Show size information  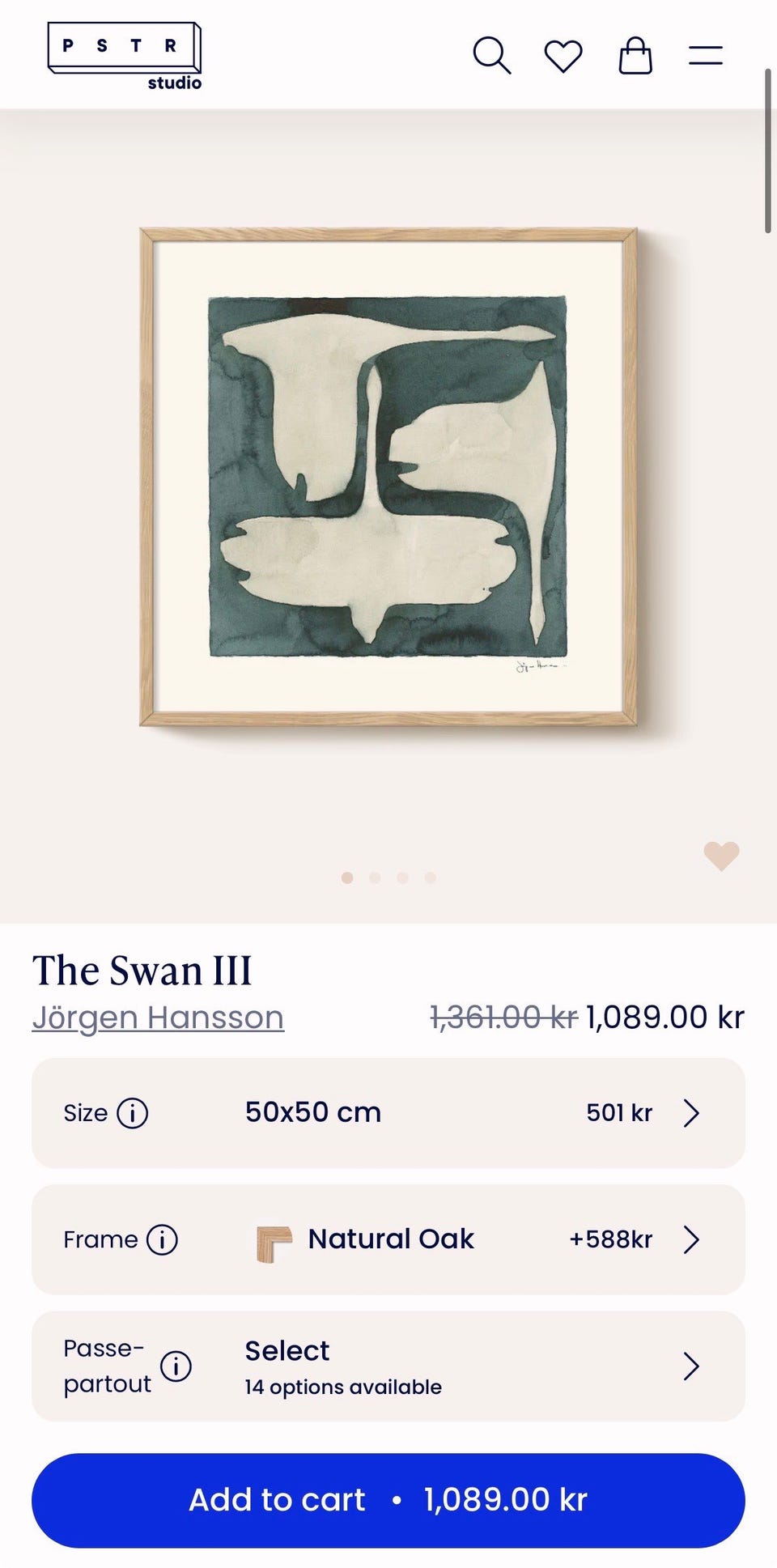(x=133, y=1113)
